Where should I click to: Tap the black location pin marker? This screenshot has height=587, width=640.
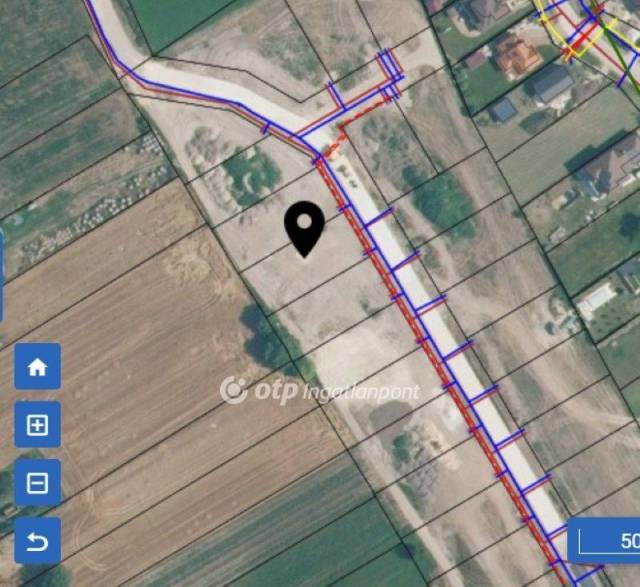pyautogui.click(x=304, y=226)
